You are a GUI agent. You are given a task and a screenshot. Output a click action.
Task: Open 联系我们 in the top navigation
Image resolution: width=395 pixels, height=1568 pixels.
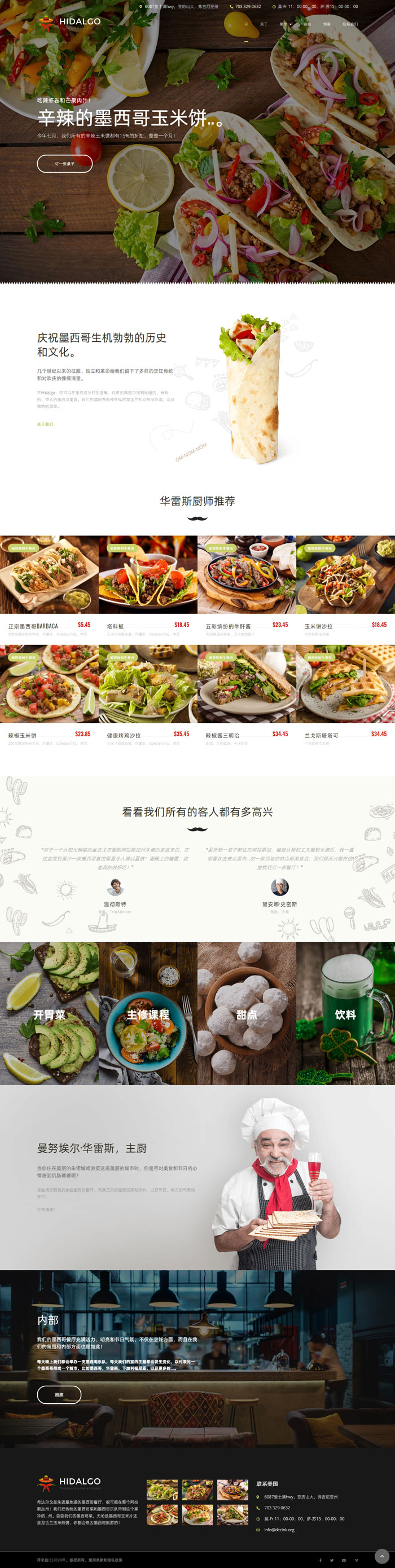click(350, 24)
